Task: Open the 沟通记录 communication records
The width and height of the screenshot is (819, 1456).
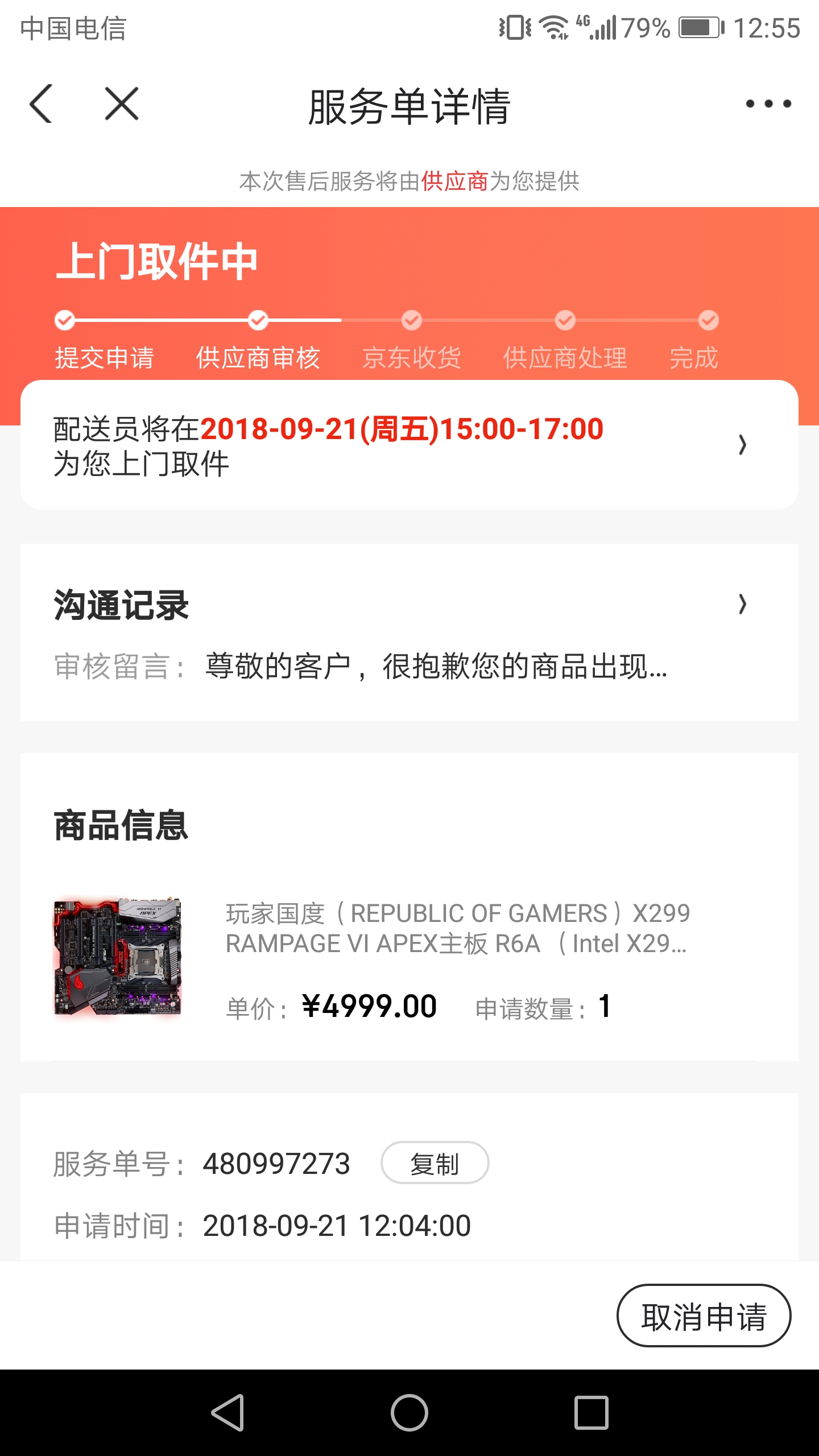Action: [408, 605]
